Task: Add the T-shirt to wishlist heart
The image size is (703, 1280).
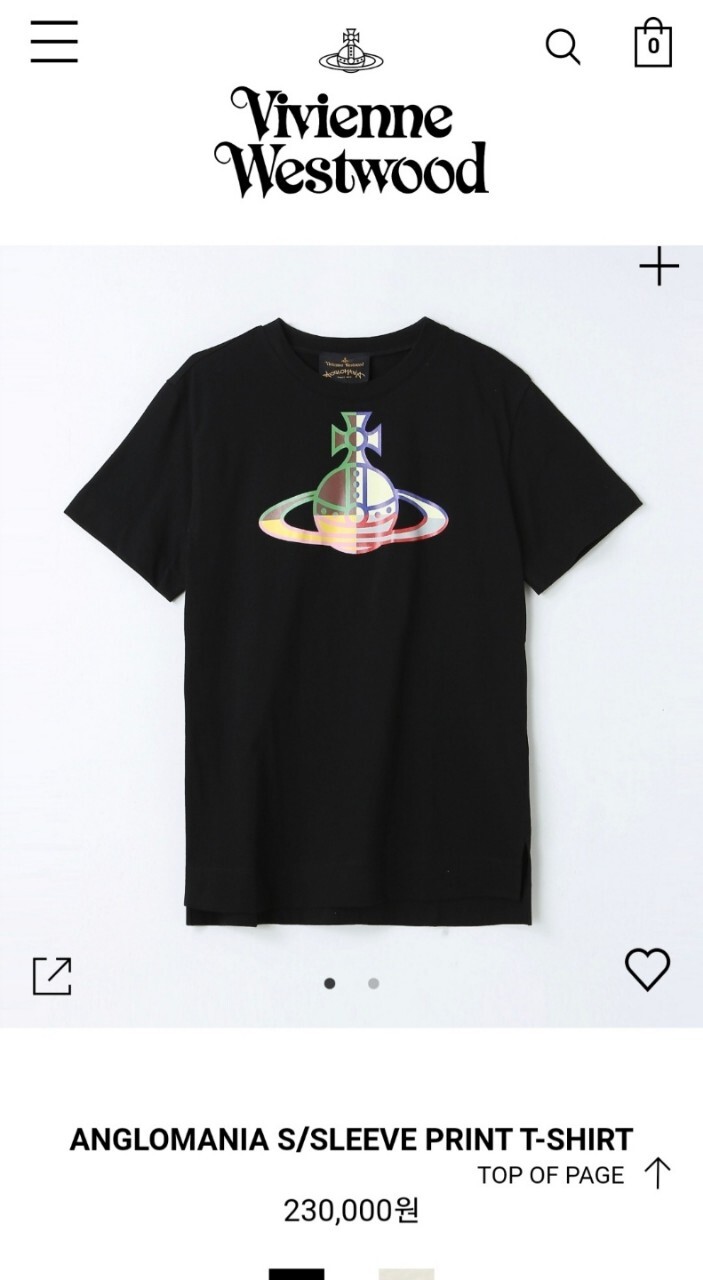Action: click(647, 969)
